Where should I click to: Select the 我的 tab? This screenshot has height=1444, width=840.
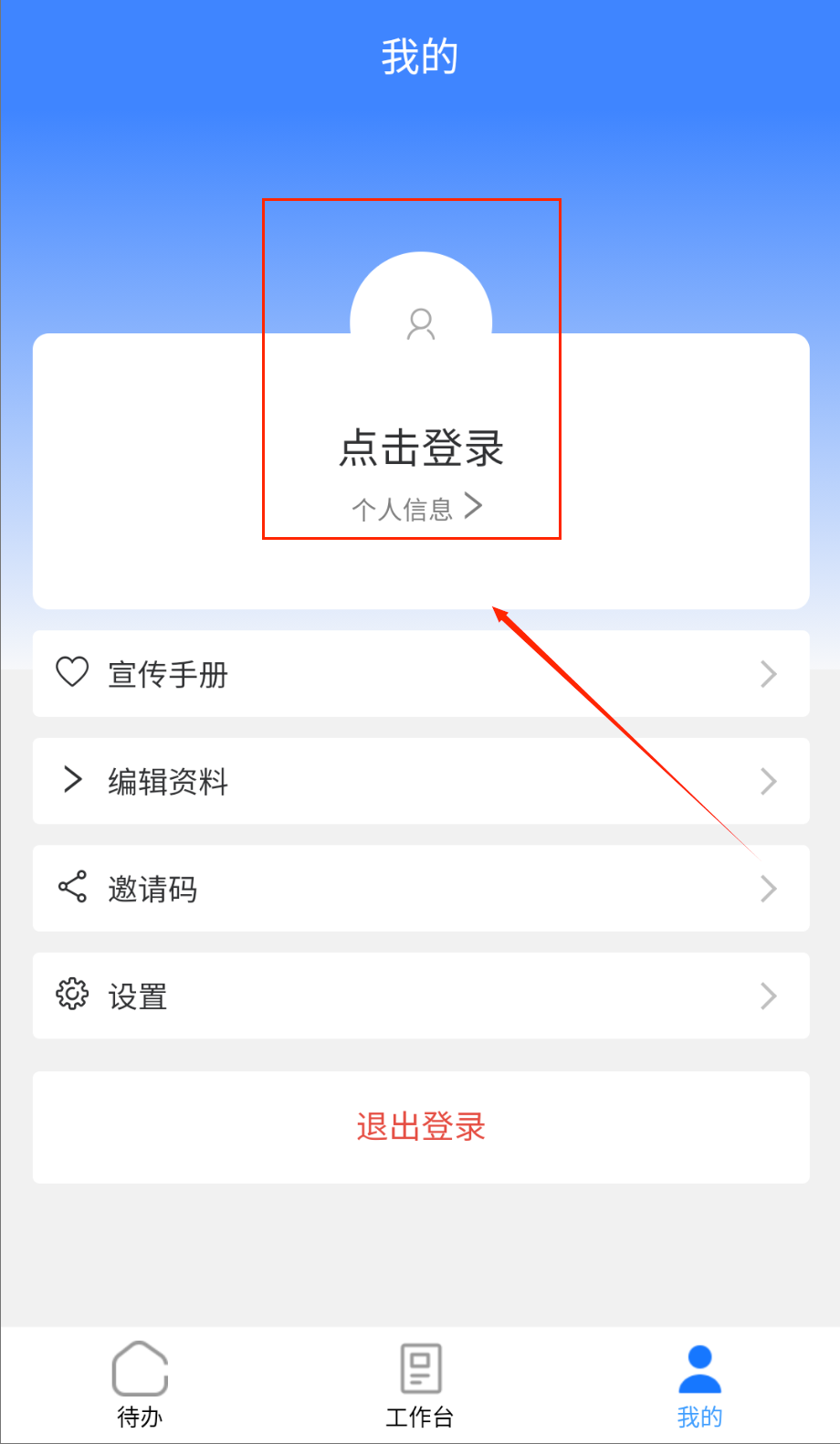click(699, 1384)
